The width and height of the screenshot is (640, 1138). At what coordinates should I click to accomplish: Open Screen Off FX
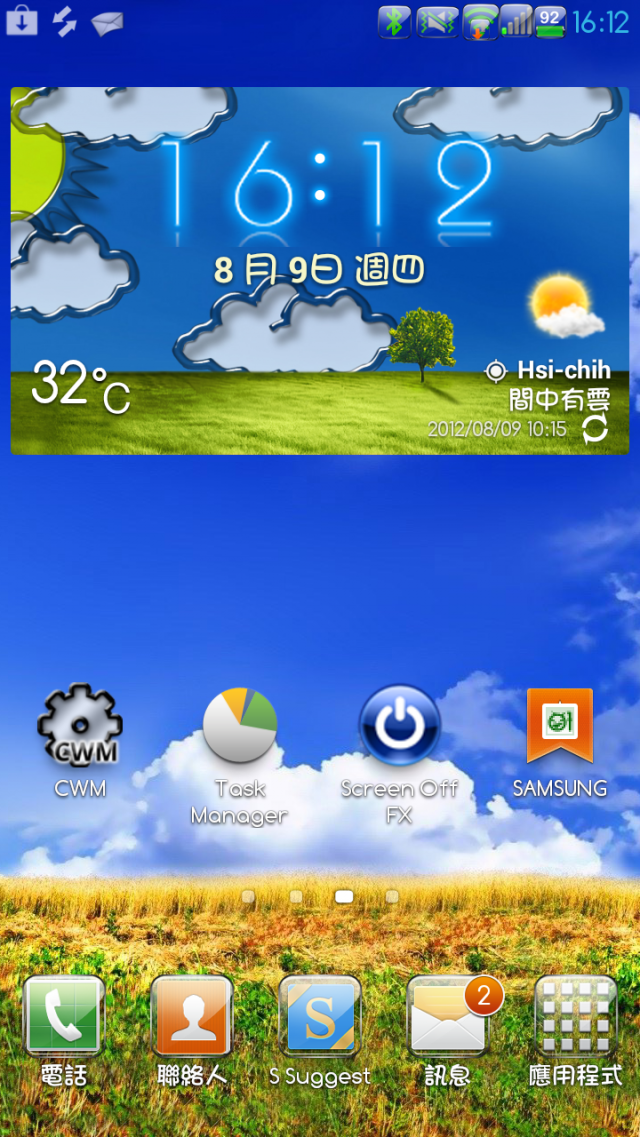pos(399,728)
